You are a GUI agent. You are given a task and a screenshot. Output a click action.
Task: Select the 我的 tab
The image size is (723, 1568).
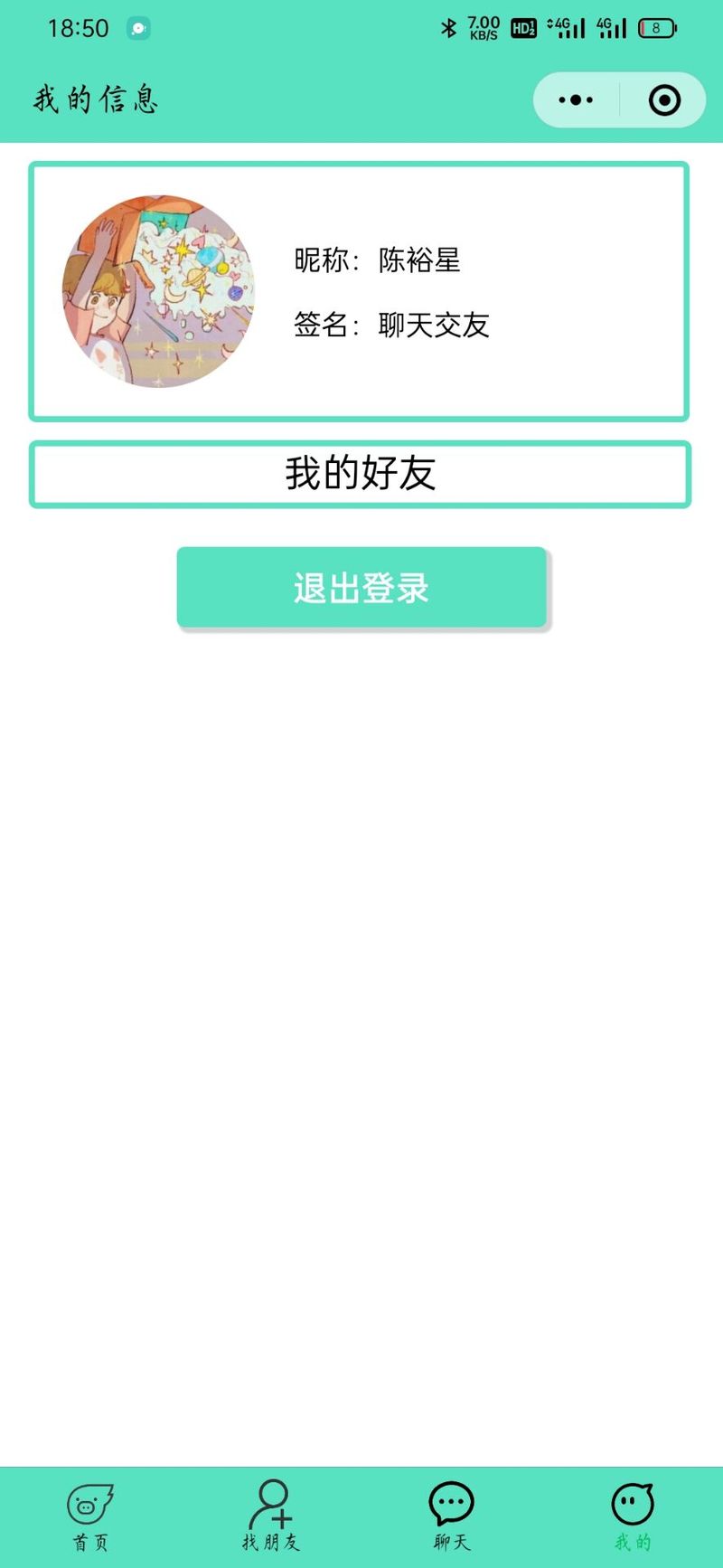[632, 1517]
